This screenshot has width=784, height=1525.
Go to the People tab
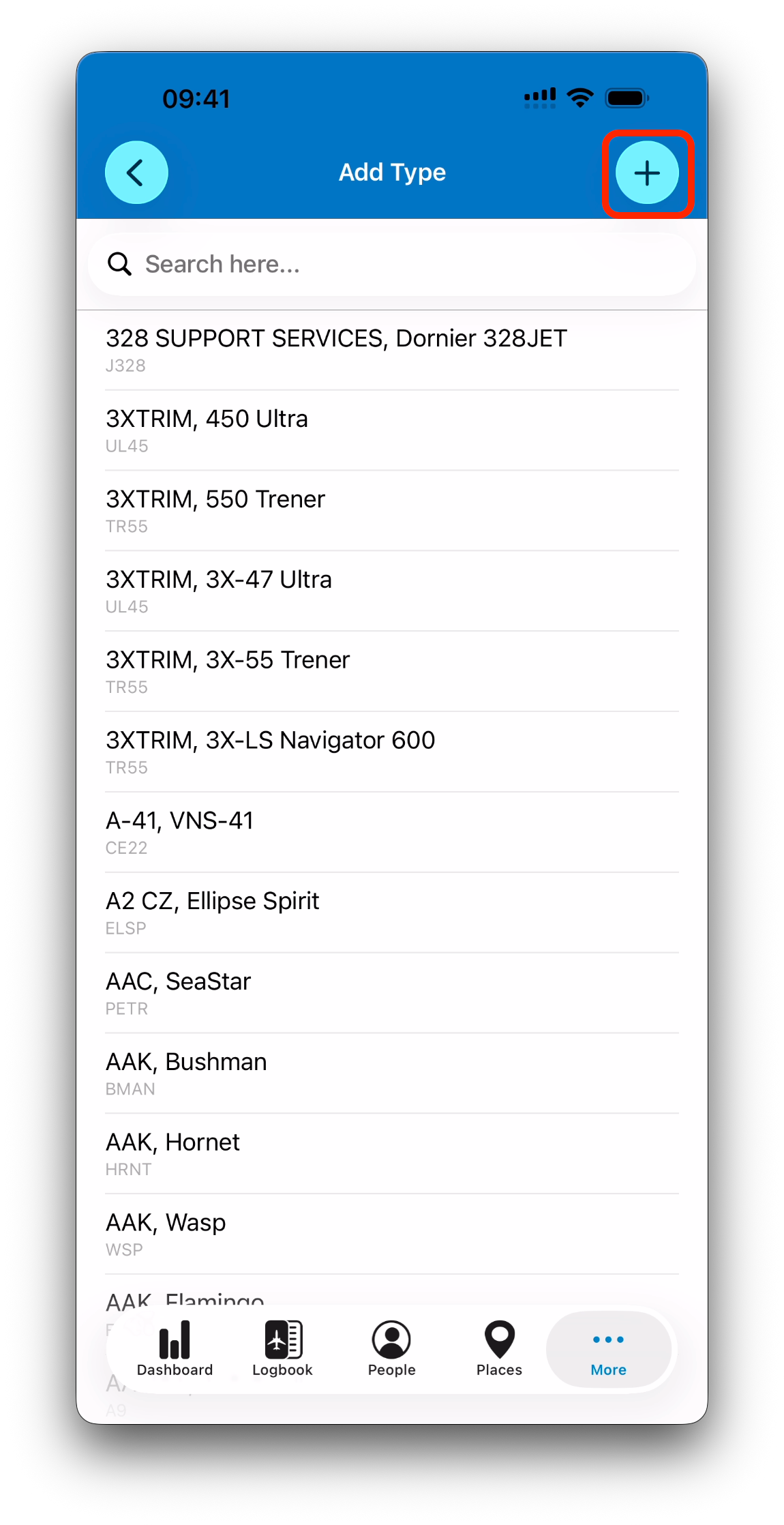391,1349
